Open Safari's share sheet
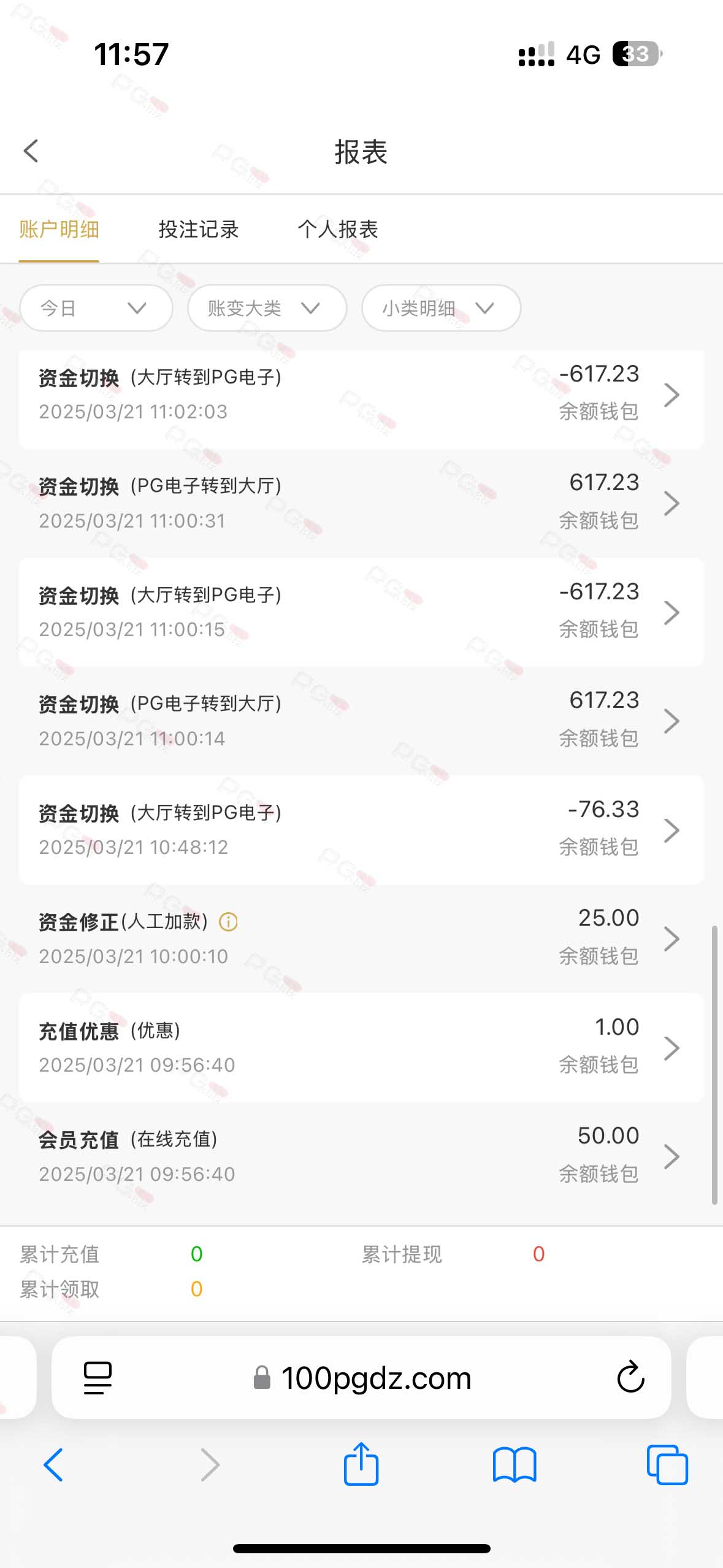723x1568 pixels. pos(361,1464)
